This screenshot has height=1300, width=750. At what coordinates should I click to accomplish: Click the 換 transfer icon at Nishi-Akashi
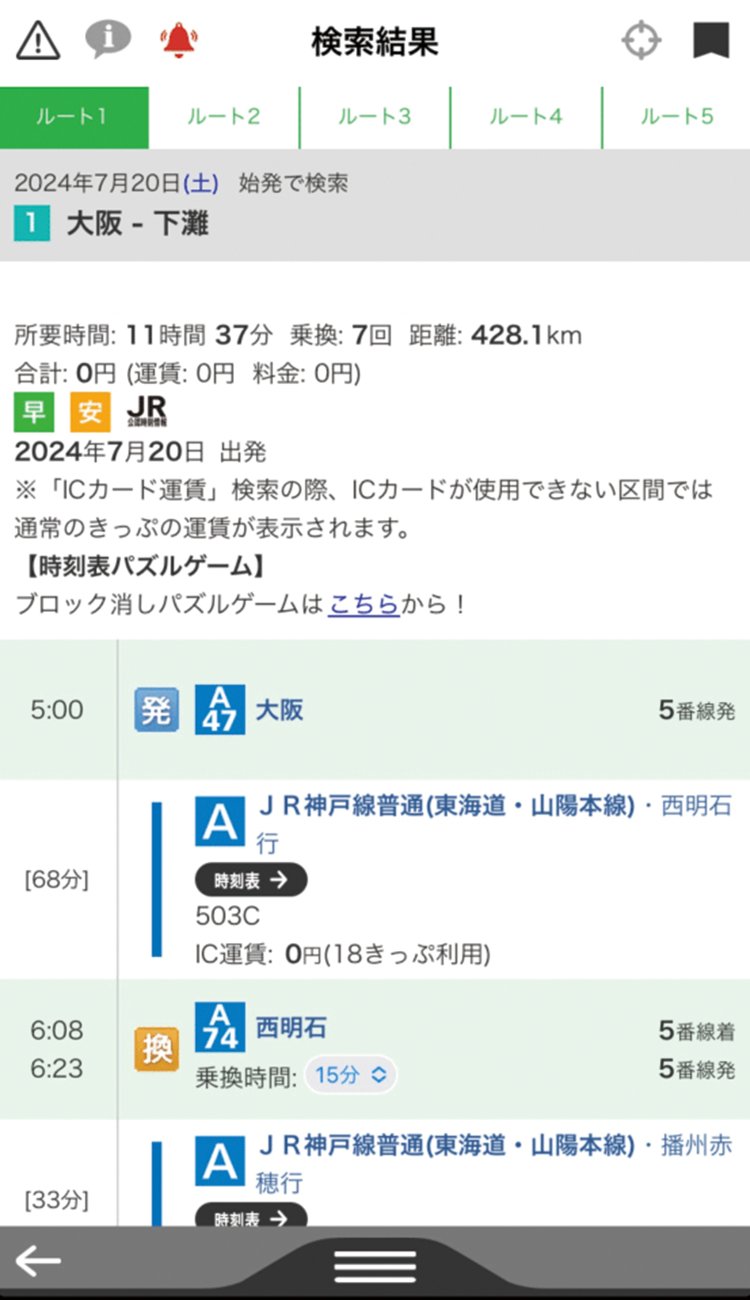tap(156, 1047)
